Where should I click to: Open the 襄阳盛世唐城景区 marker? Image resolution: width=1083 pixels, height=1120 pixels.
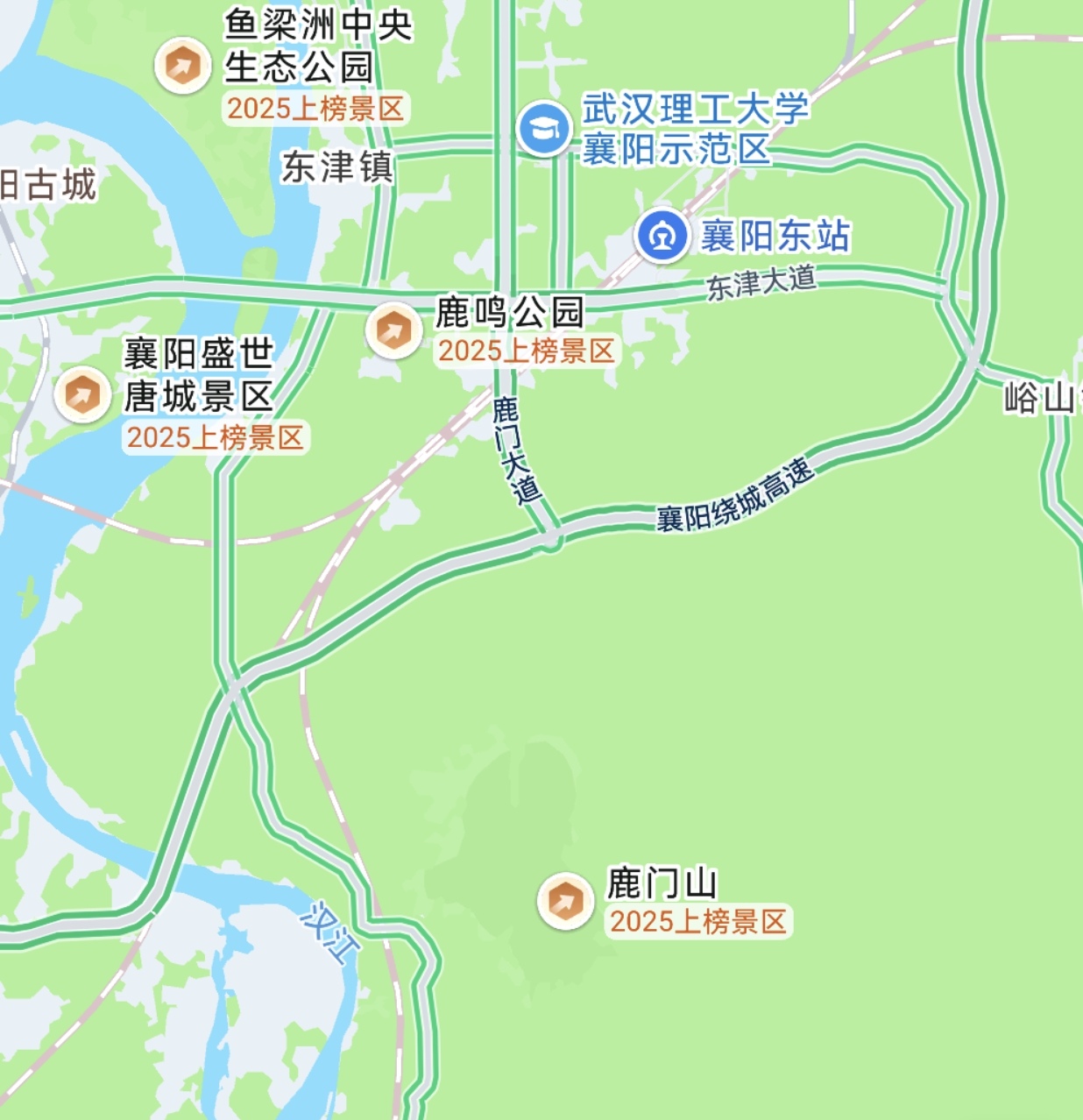click(82, 394)
